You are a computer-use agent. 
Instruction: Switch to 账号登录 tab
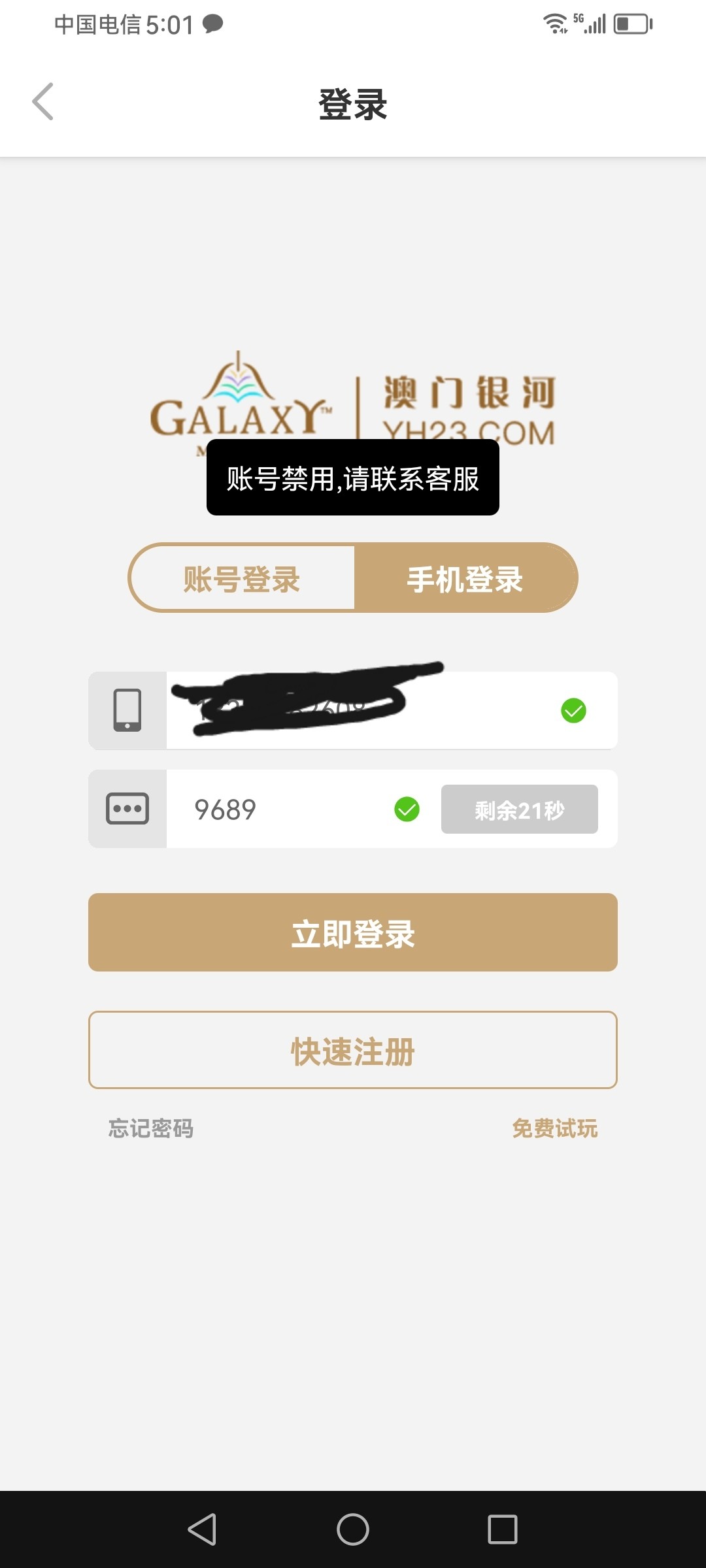coord(242,579)
